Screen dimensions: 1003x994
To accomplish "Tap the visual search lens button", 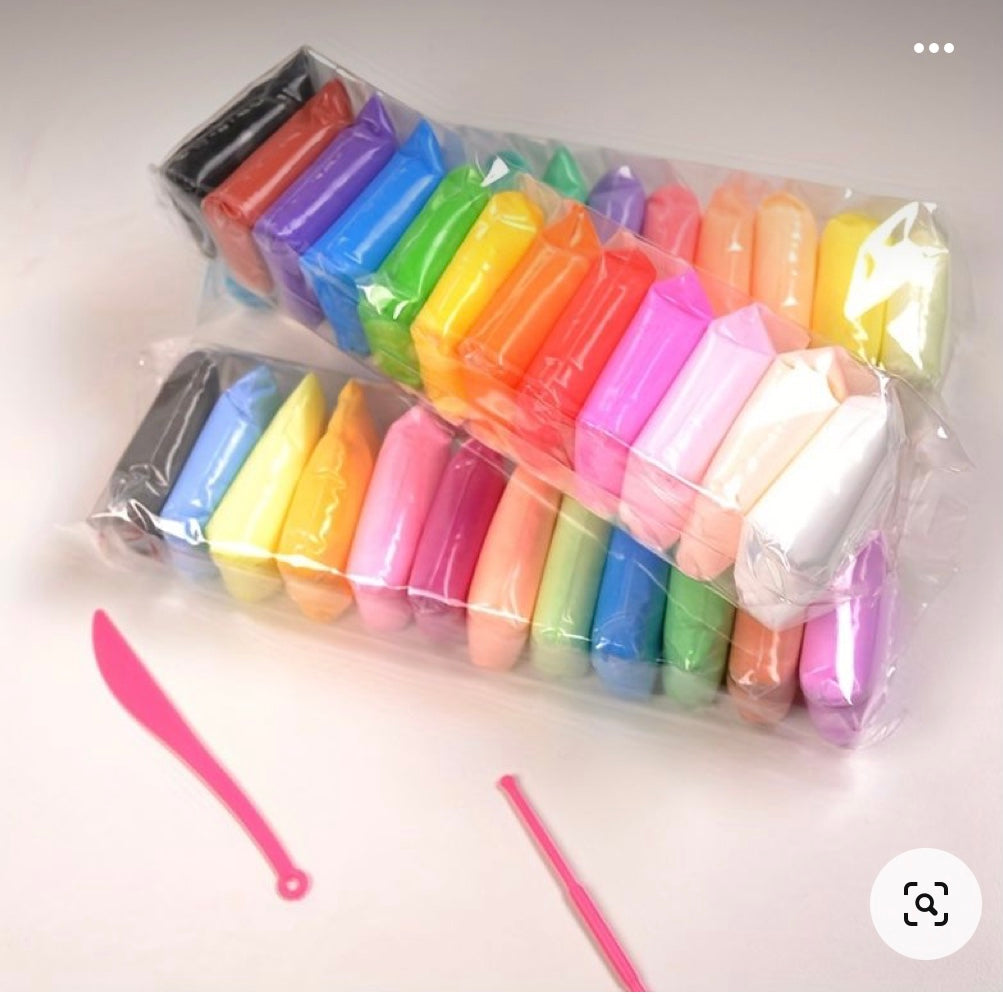I will 925,904.
